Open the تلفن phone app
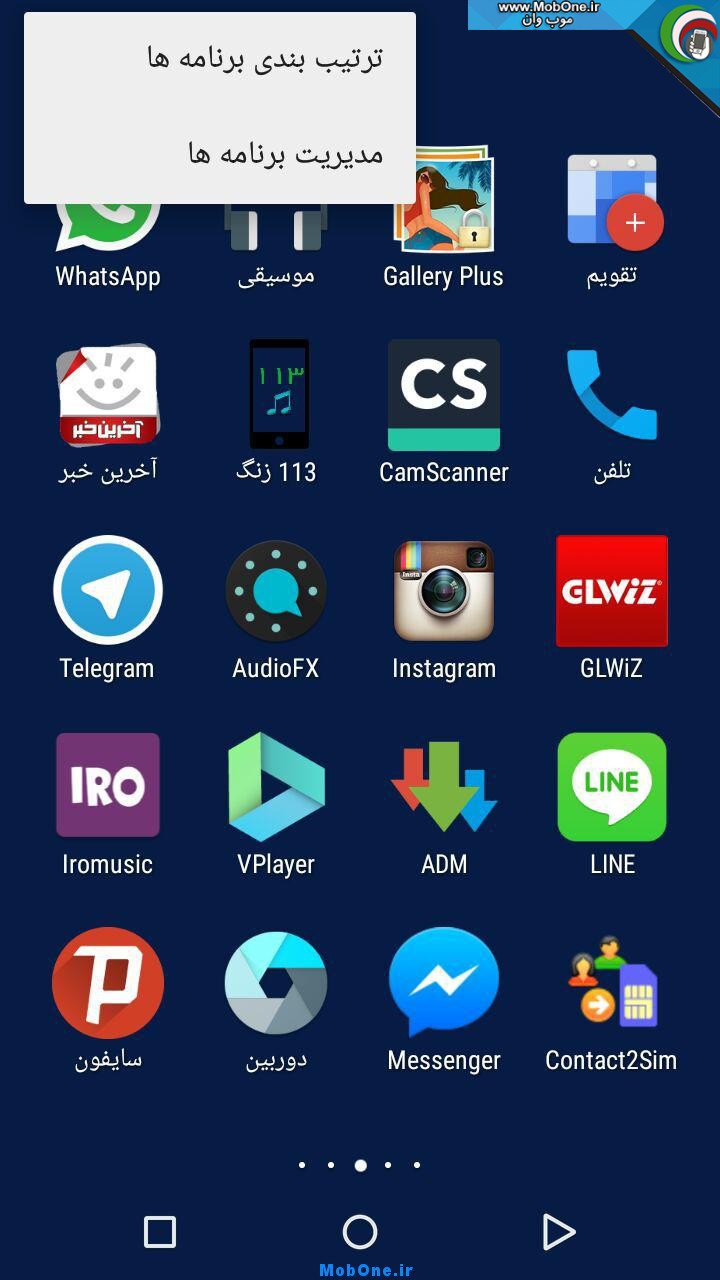This screenshot has height=1280, width=720. click(x=612, y=396)
